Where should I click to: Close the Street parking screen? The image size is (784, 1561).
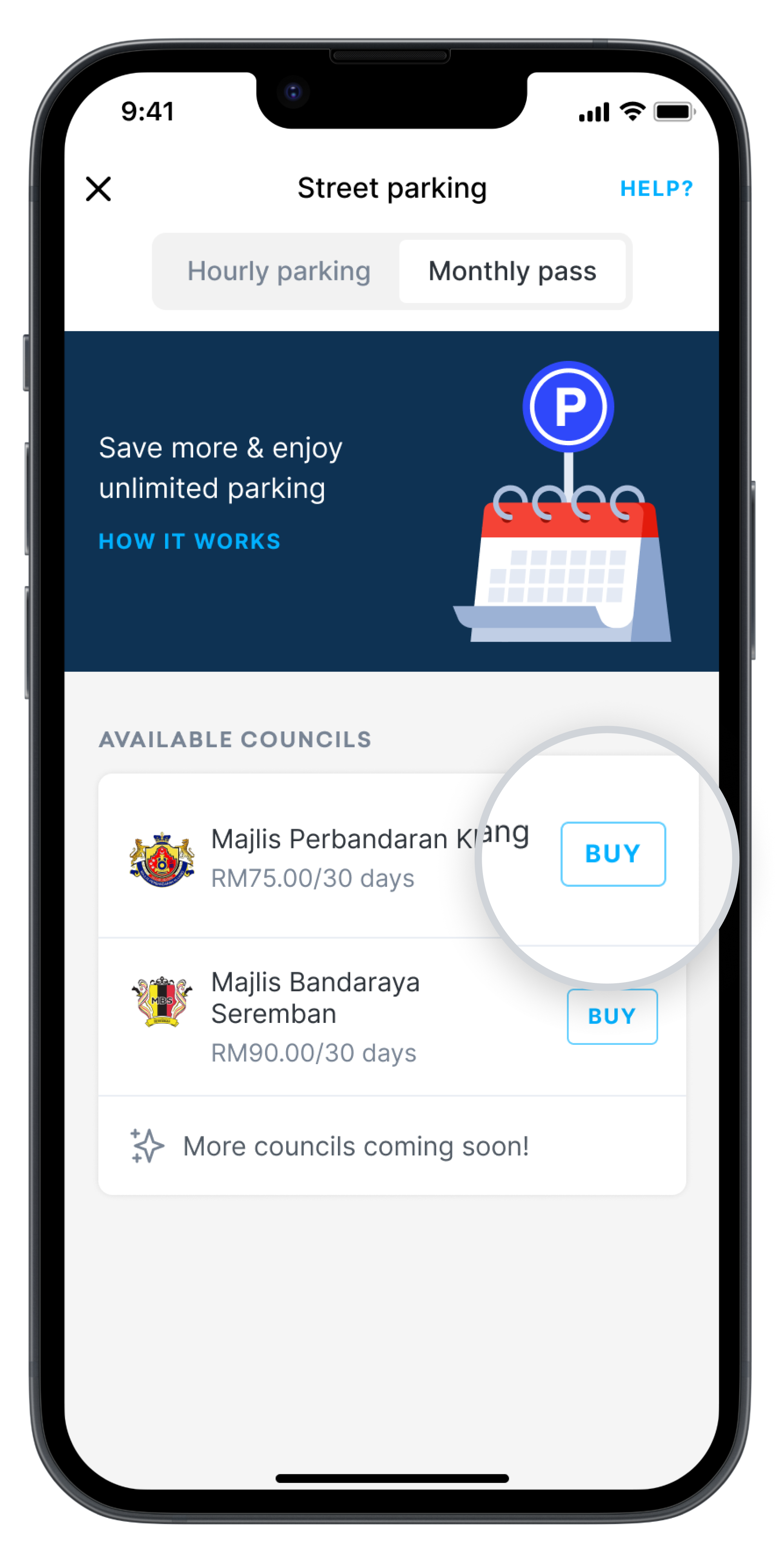[x=98, y=189]
